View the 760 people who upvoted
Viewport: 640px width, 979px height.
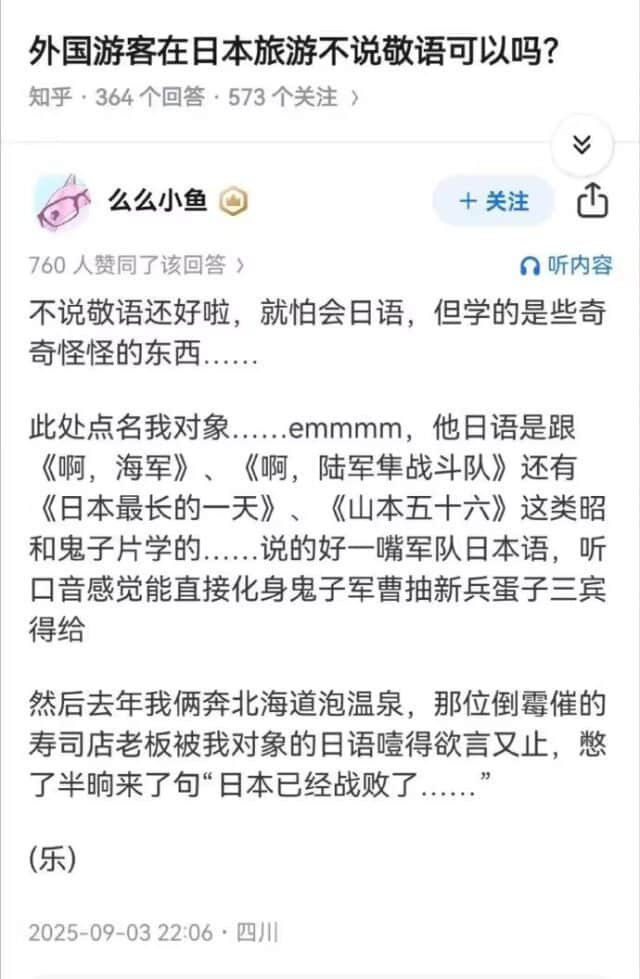click(x=137, y=265)
